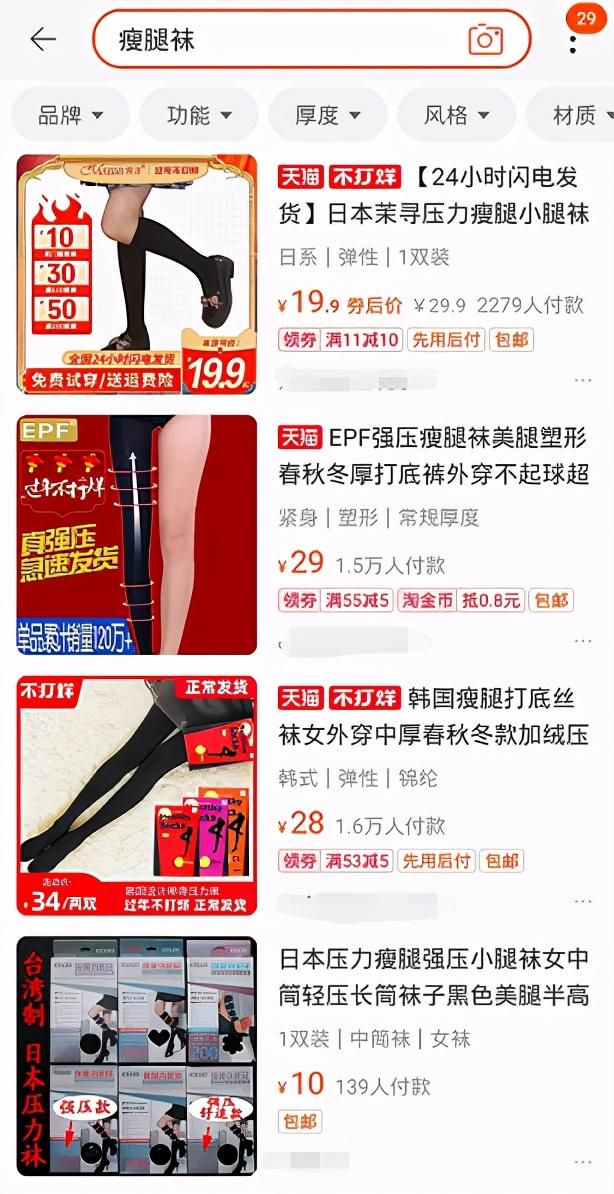This screenshot has height=1194, width=614.
Task: Open more options for 韩国瘦腿打底丝袜 listing
Action: click(583, 901)
